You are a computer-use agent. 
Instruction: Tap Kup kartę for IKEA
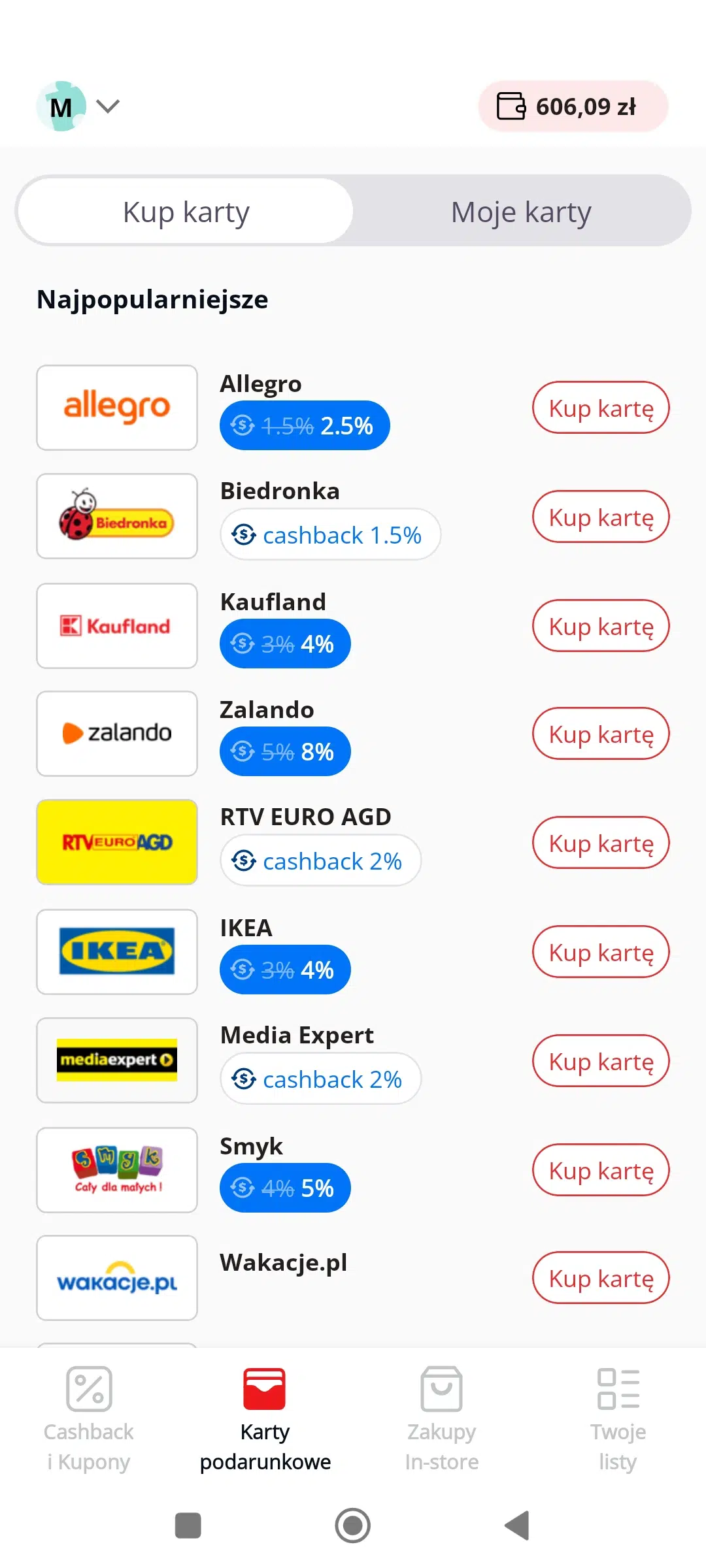(601, 952)
